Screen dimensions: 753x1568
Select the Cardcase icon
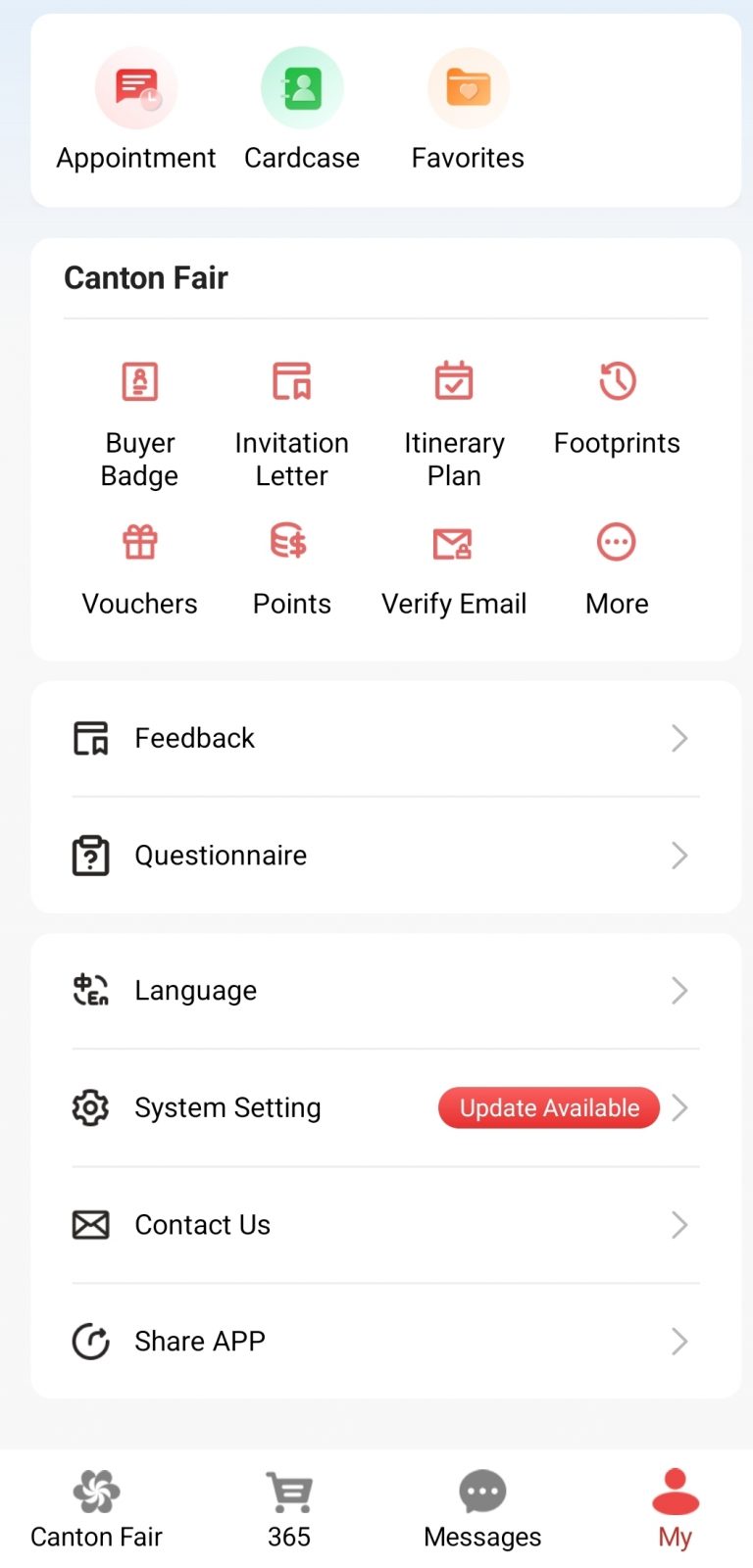[302, 87]
